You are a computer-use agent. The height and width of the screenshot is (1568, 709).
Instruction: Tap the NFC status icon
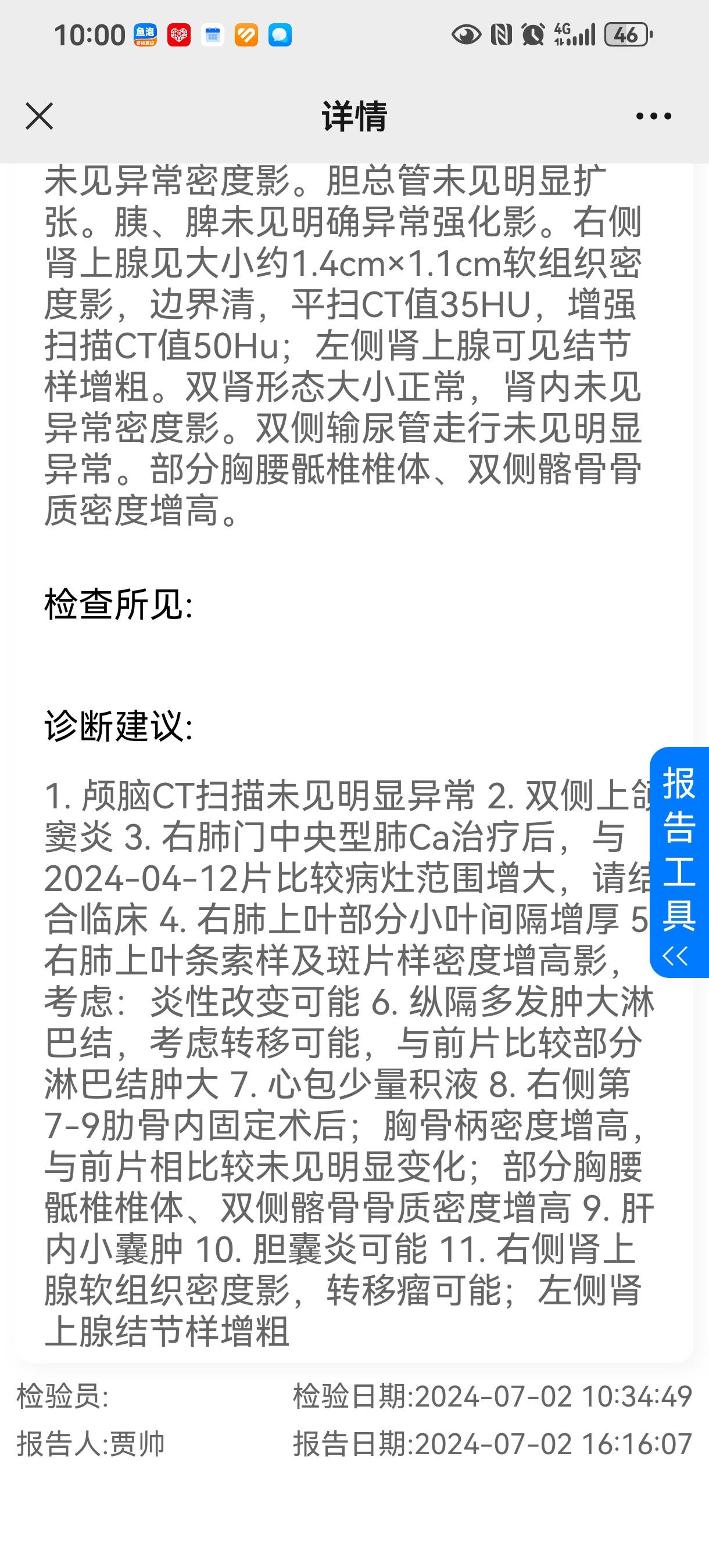click(501, 35)
